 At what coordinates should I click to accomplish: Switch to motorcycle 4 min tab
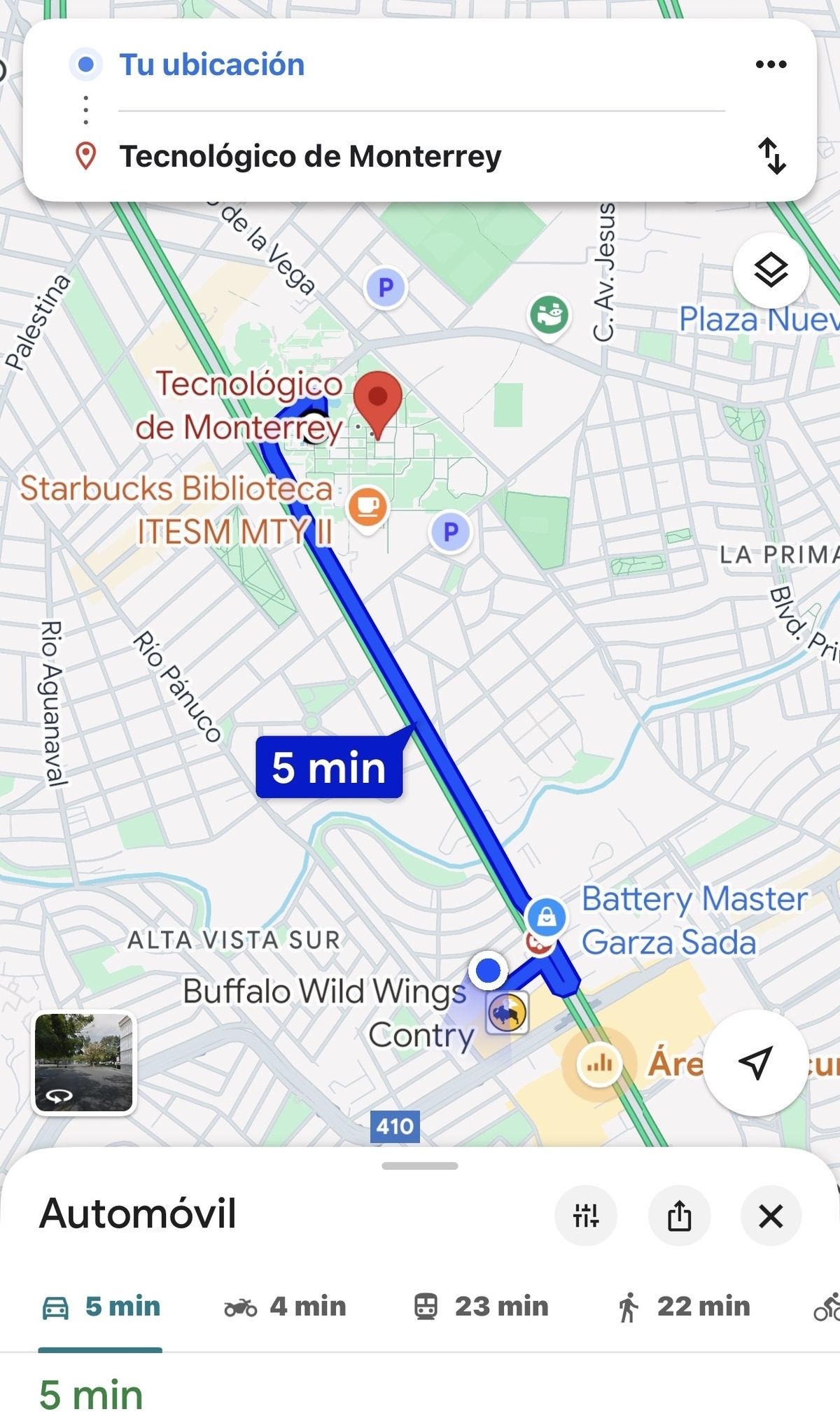point(285,1307)
